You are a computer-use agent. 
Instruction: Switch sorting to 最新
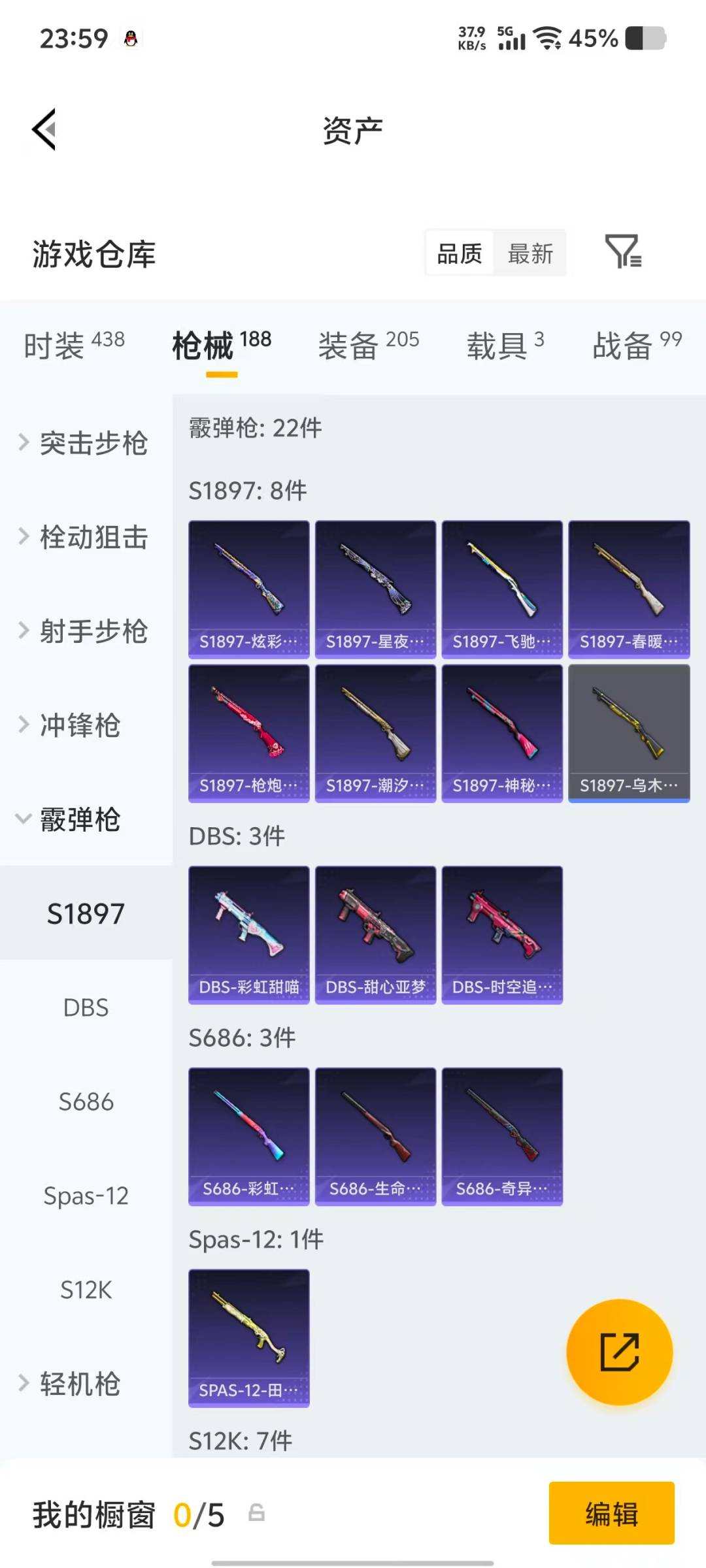point(531,253)
